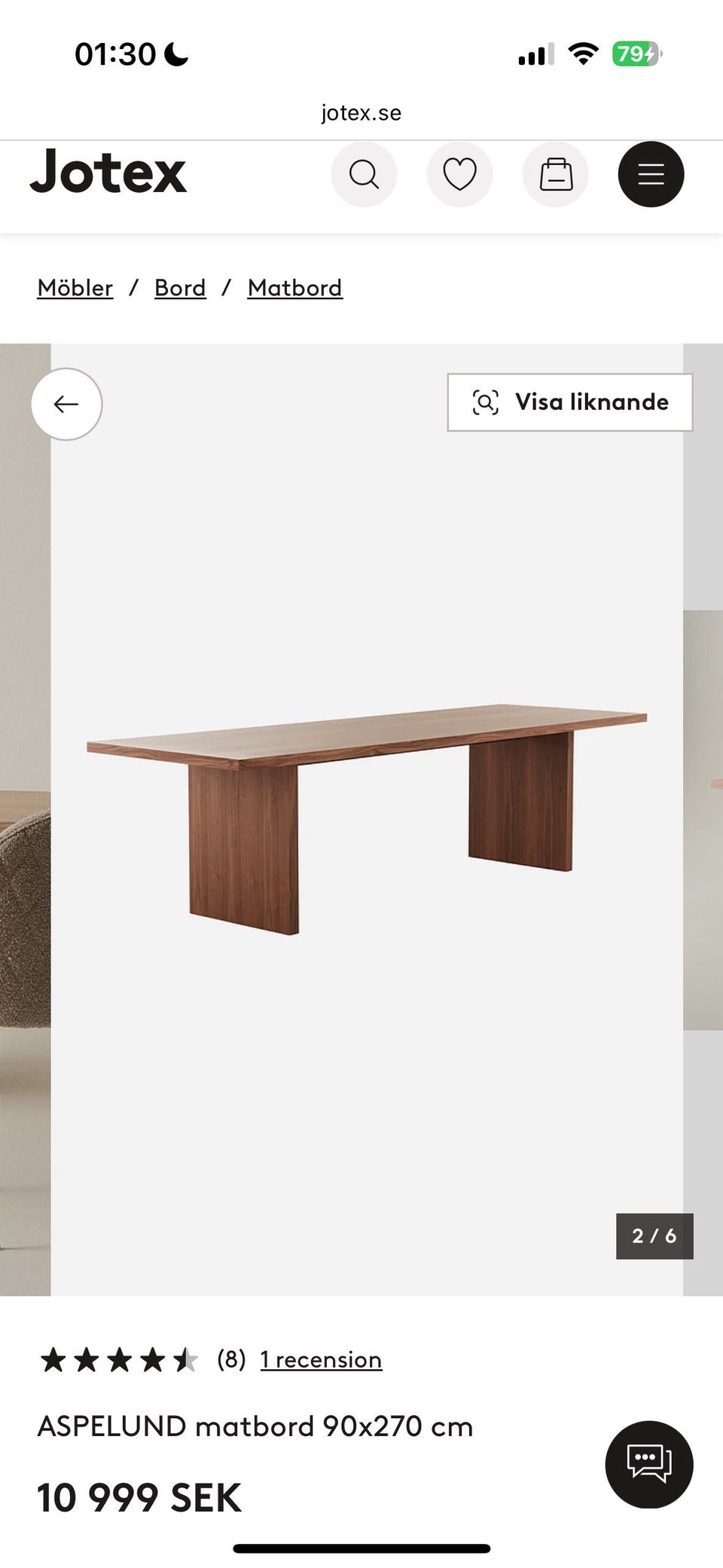The height and width of the screenshot is (1568, 723).
Task: Open the shopping bag
Action: [x=556, y=174]
